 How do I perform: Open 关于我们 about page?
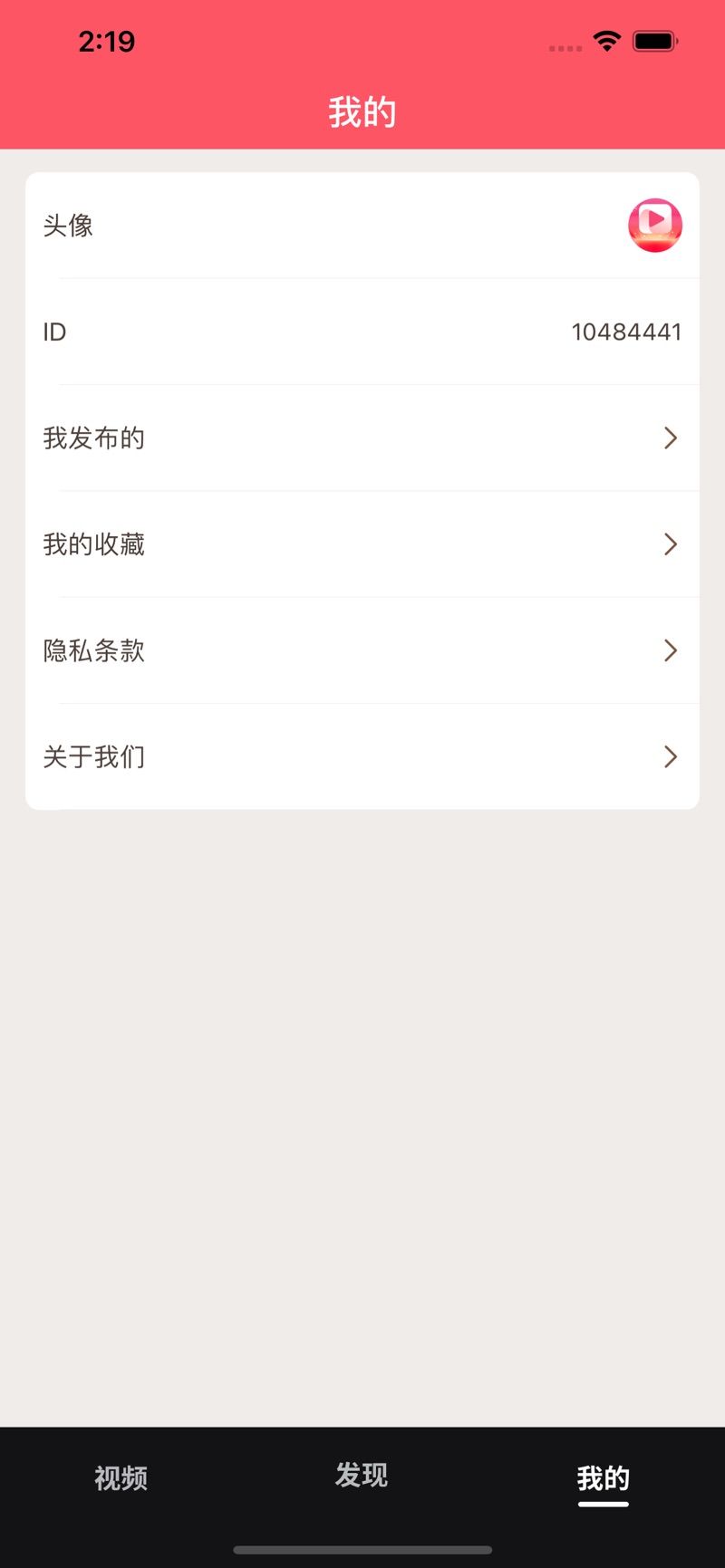[x=362, y=756]
